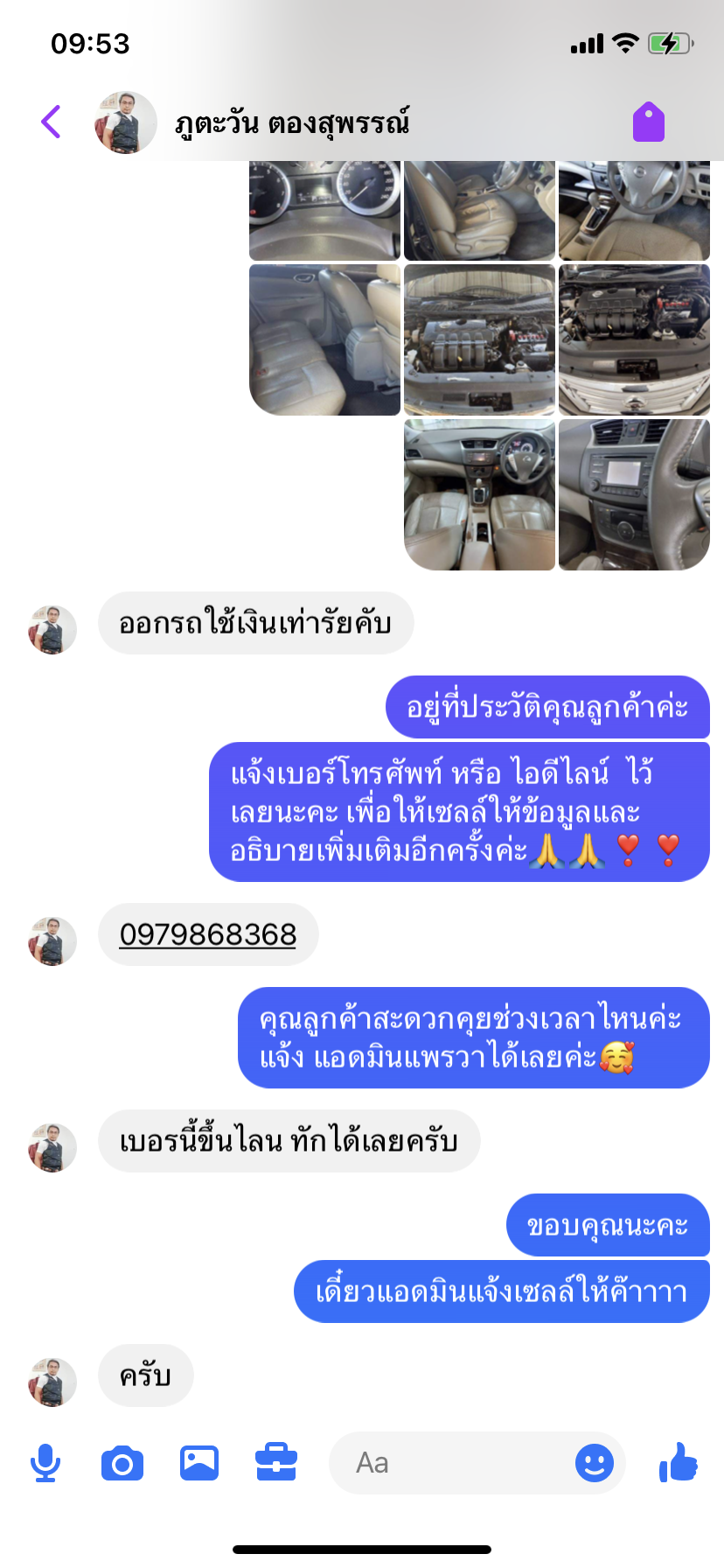Open the photo gallery picker
724x1568 pixels.
click(x=199, y=1463)
